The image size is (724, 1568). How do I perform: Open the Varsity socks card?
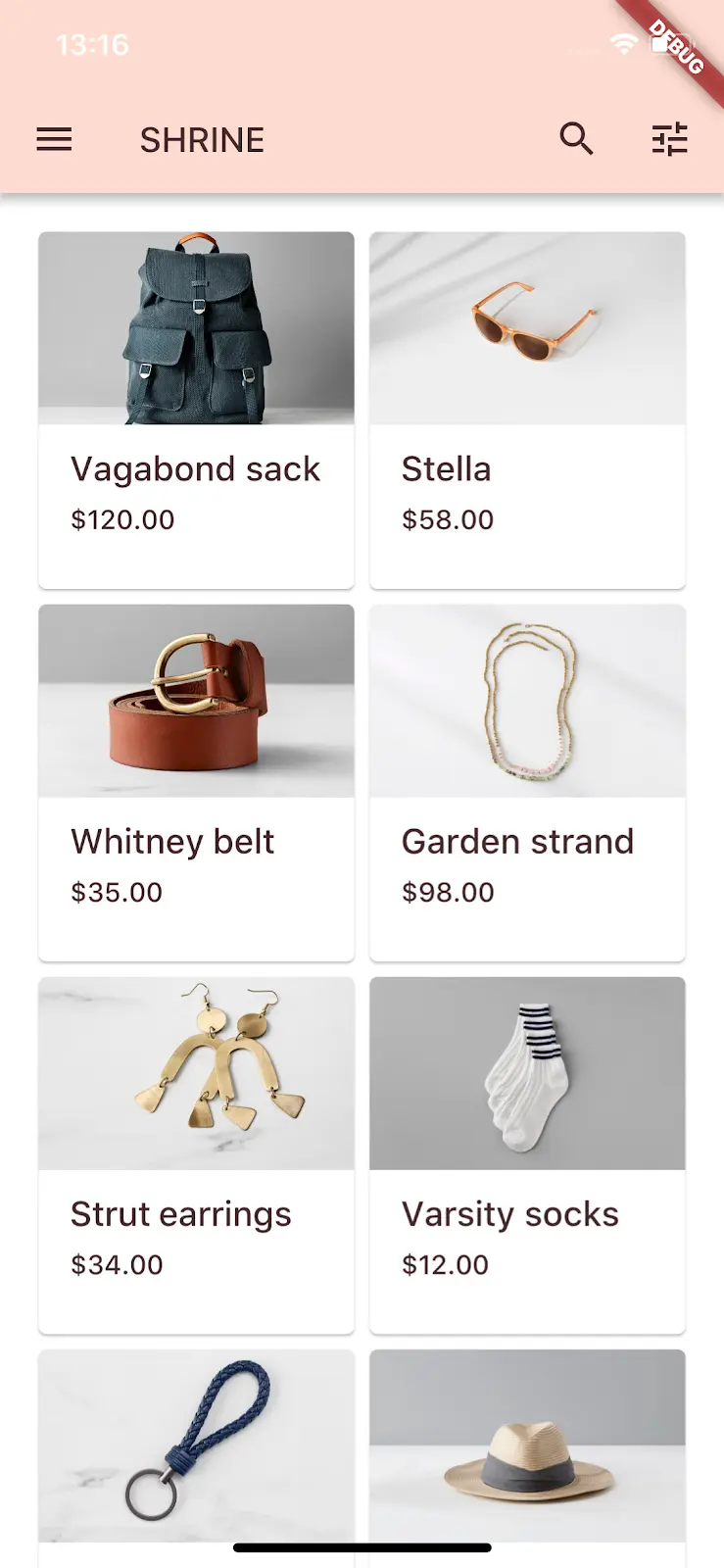click(527, 1154)
